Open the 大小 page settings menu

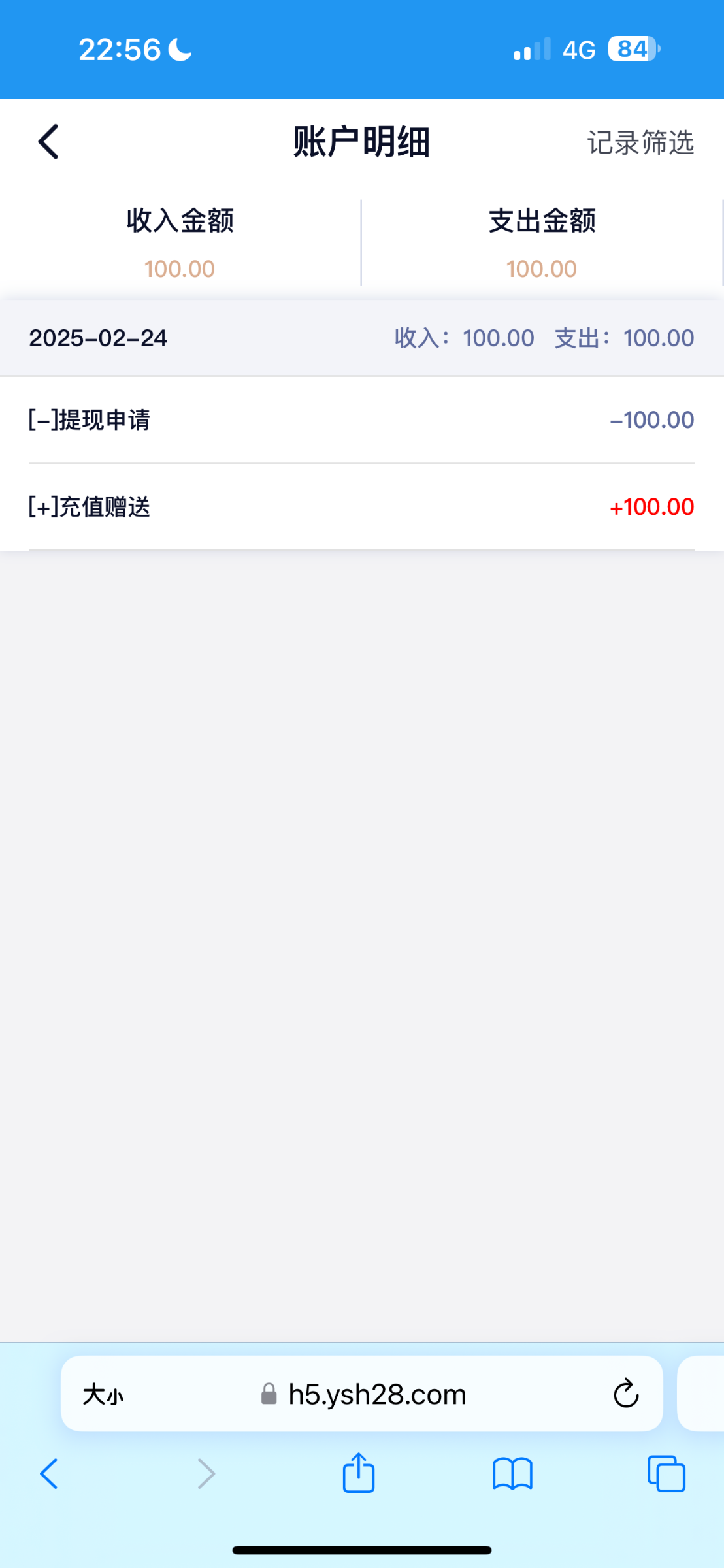[x=103, y=1395]
